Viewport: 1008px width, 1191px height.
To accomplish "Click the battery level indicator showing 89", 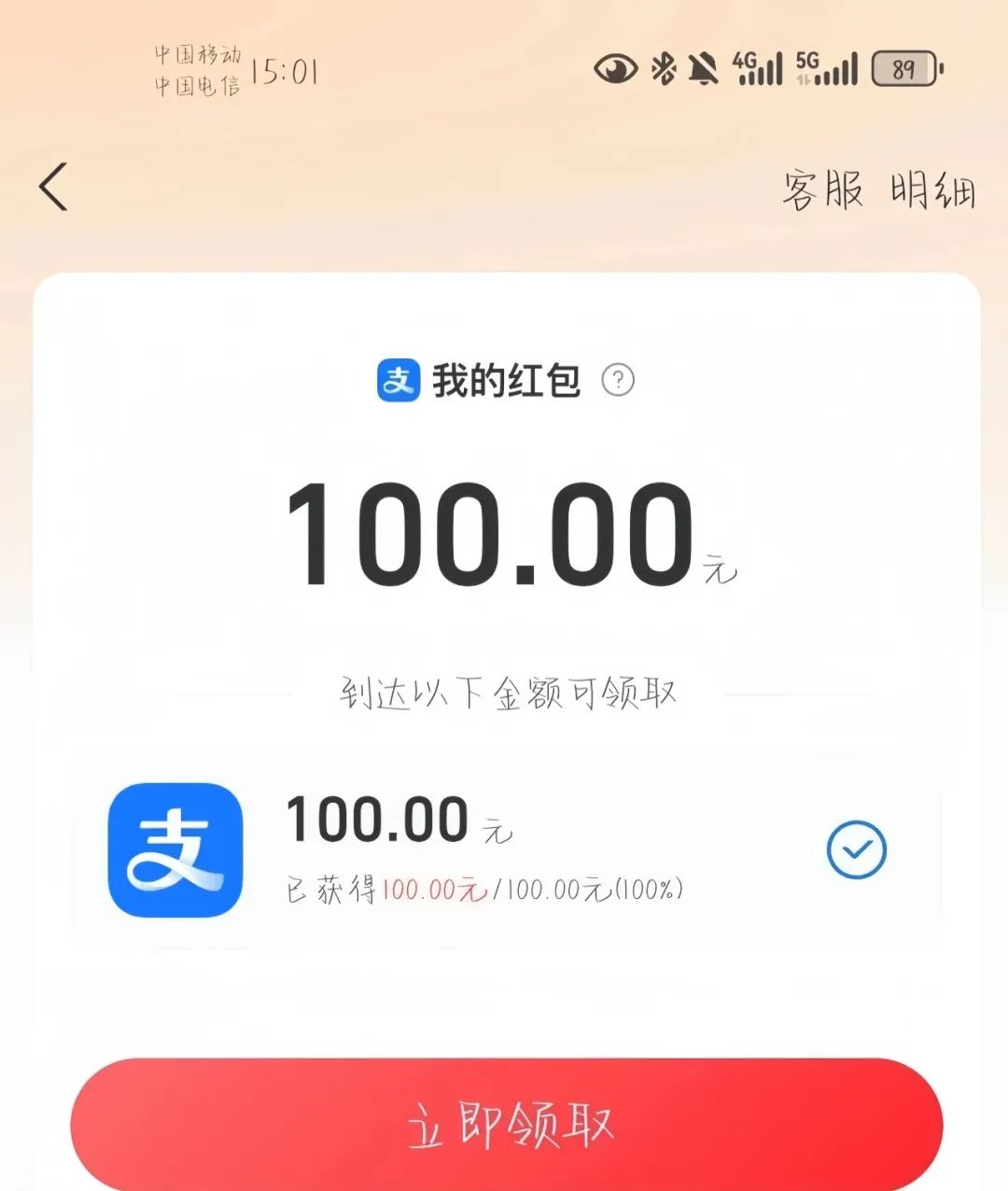I will pos(903,69).
